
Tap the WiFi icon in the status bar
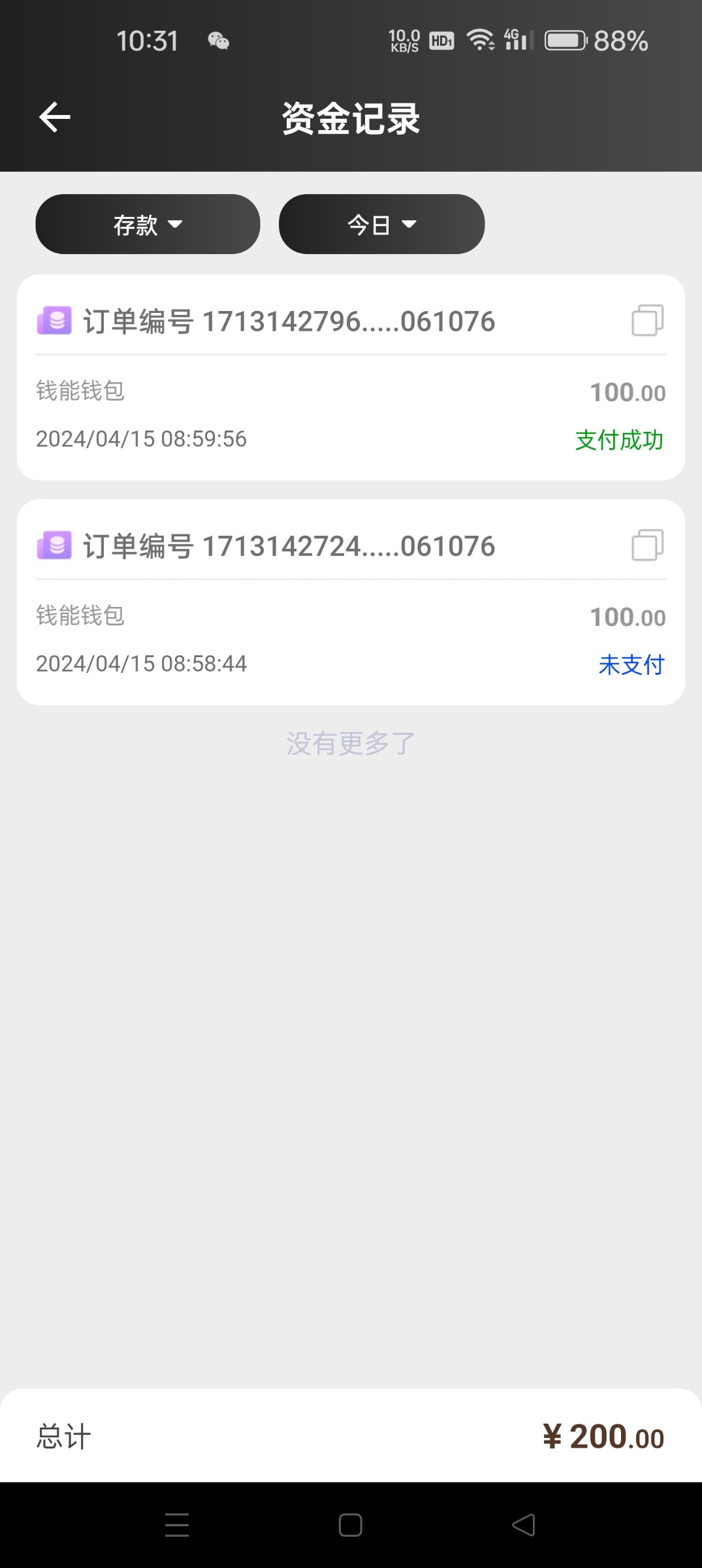[481, 40]
